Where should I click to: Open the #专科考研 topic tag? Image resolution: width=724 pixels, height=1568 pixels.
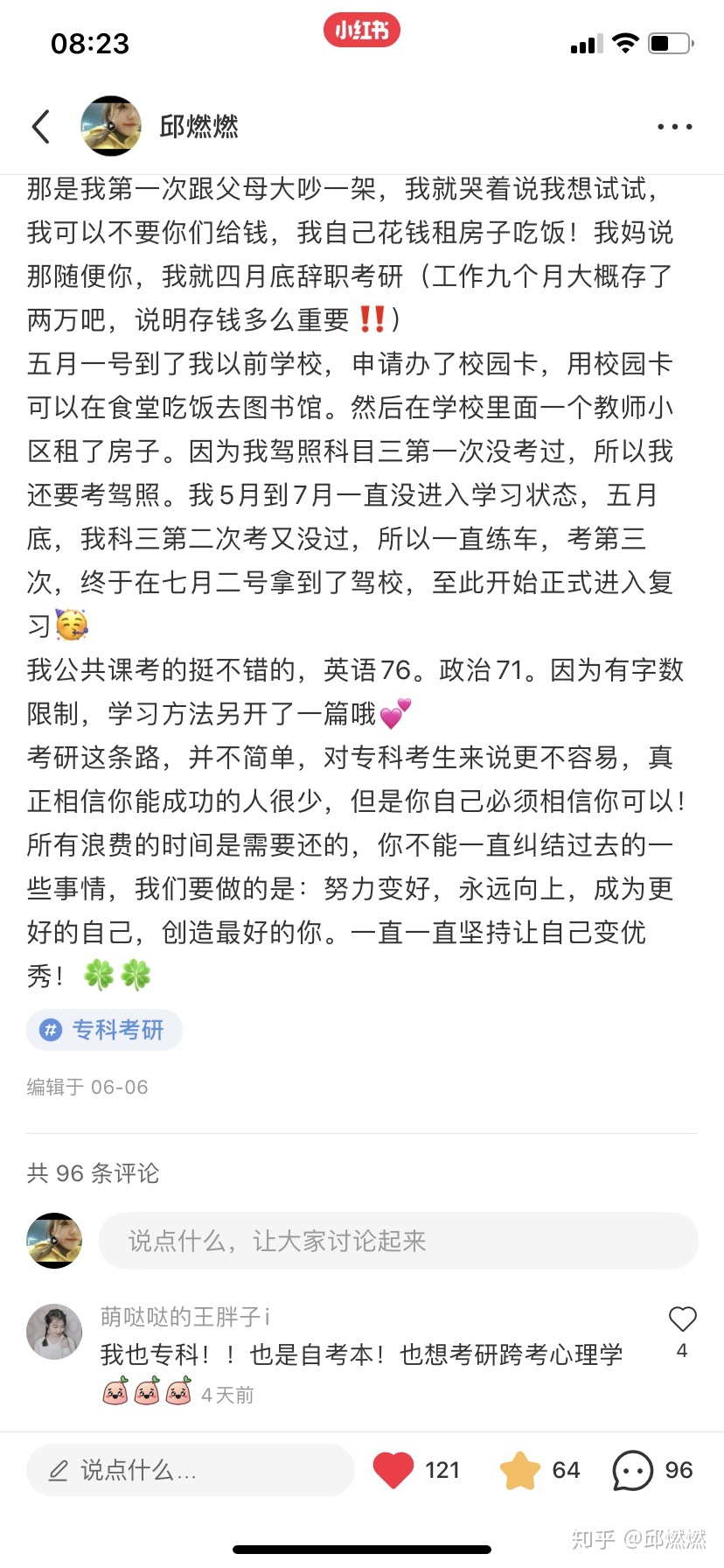coord(104,1030)
